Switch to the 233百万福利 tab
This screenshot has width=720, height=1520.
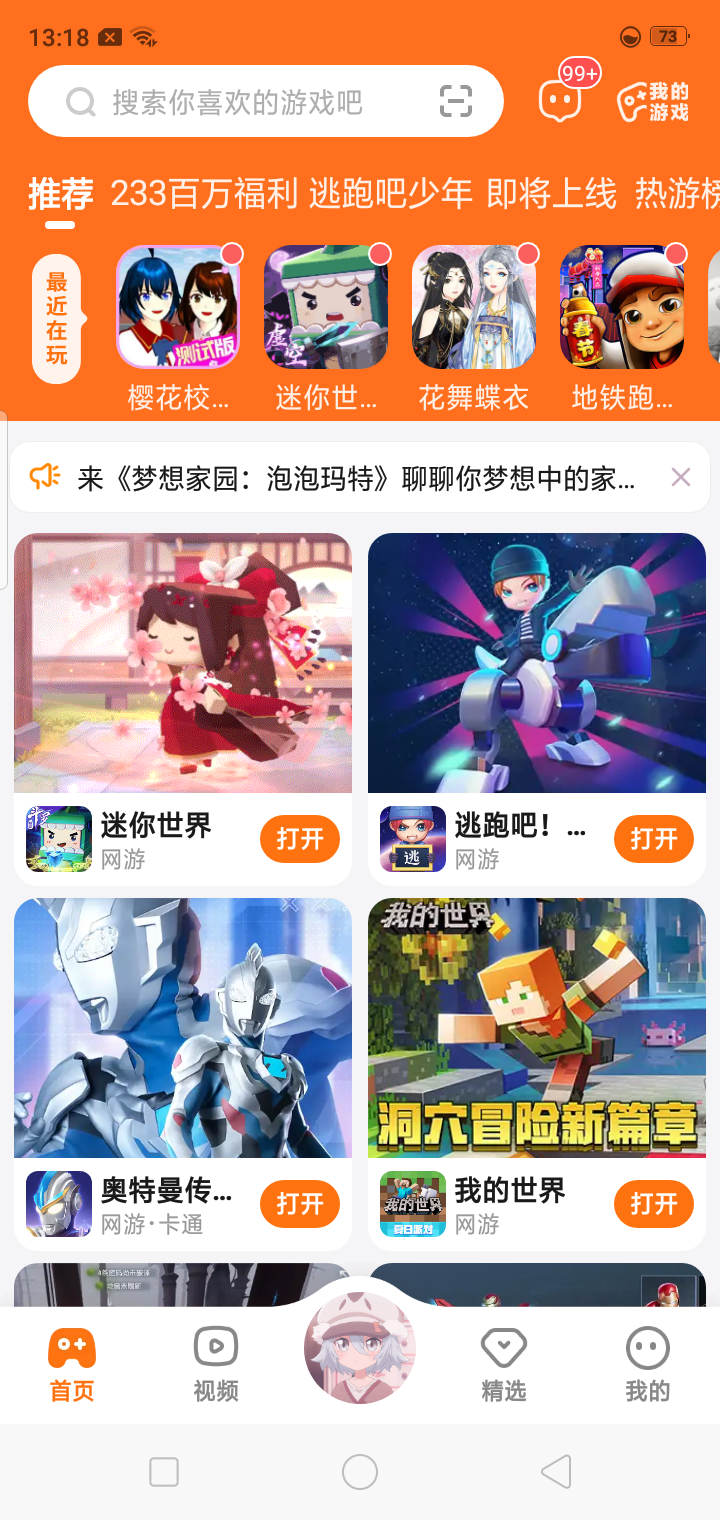pyautogui.click(x=204, y=194)
